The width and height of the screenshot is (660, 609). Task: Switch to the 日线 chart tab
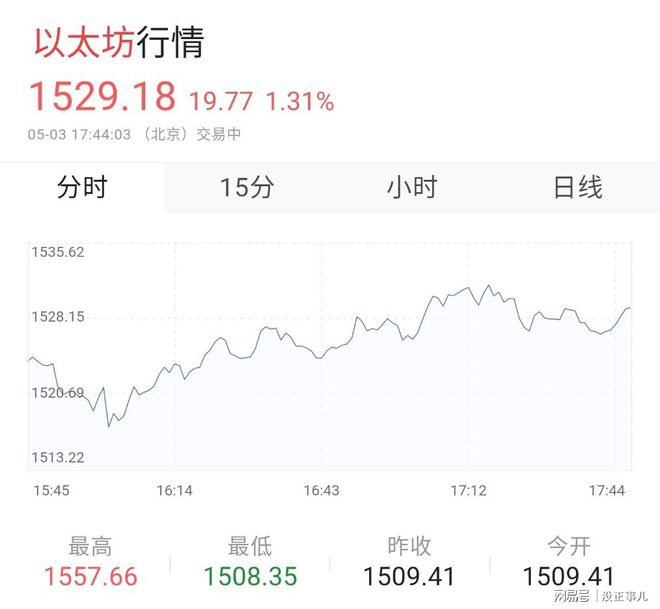577,187
